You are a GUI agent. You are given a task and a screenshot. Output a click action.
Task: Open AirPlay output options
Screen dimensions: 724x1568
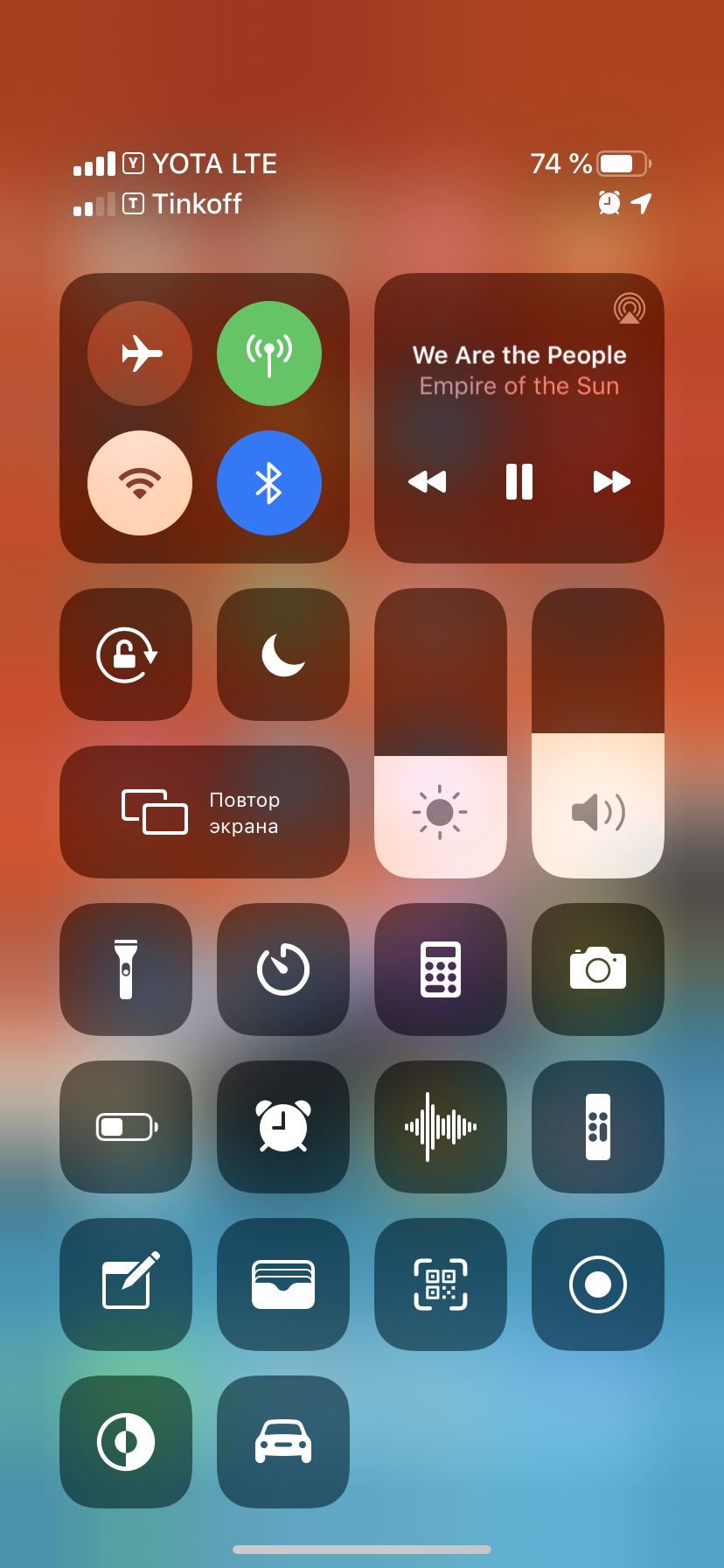coord(629,309)
